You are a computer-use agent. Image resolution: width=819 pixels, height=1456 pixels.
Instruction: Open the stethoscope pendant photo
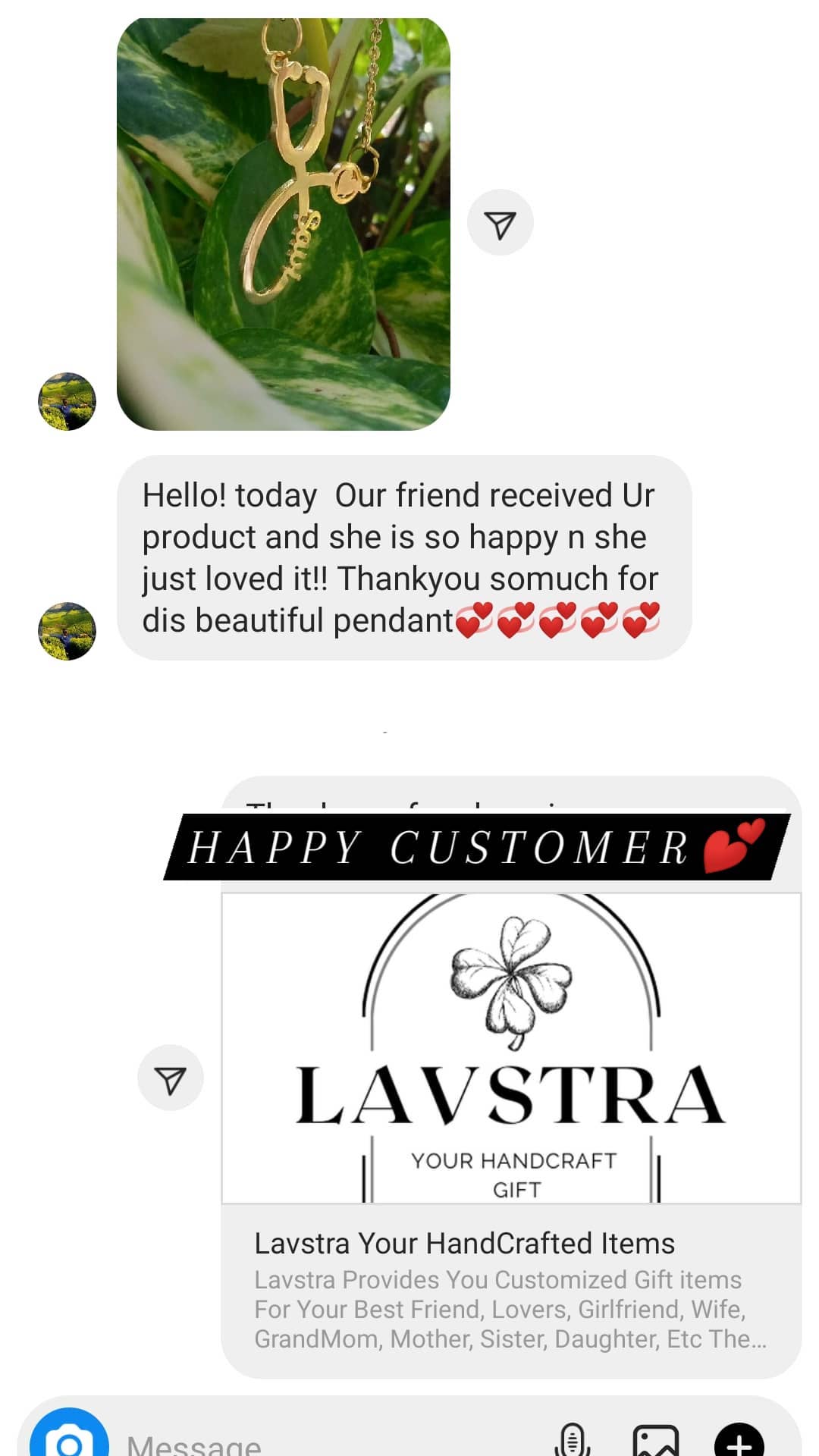point(284,224)
